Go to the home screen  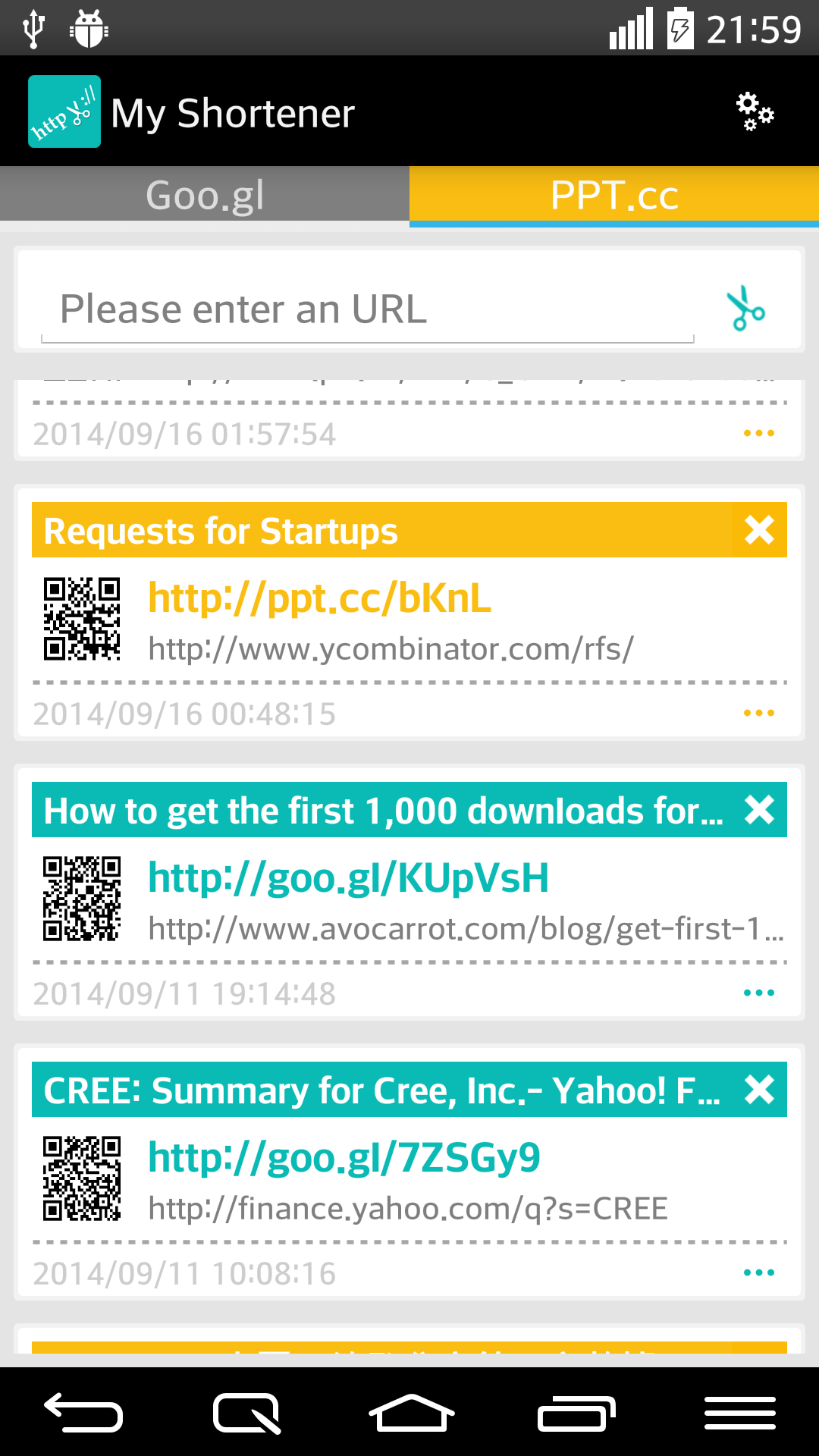click(x=411, y=1414)
